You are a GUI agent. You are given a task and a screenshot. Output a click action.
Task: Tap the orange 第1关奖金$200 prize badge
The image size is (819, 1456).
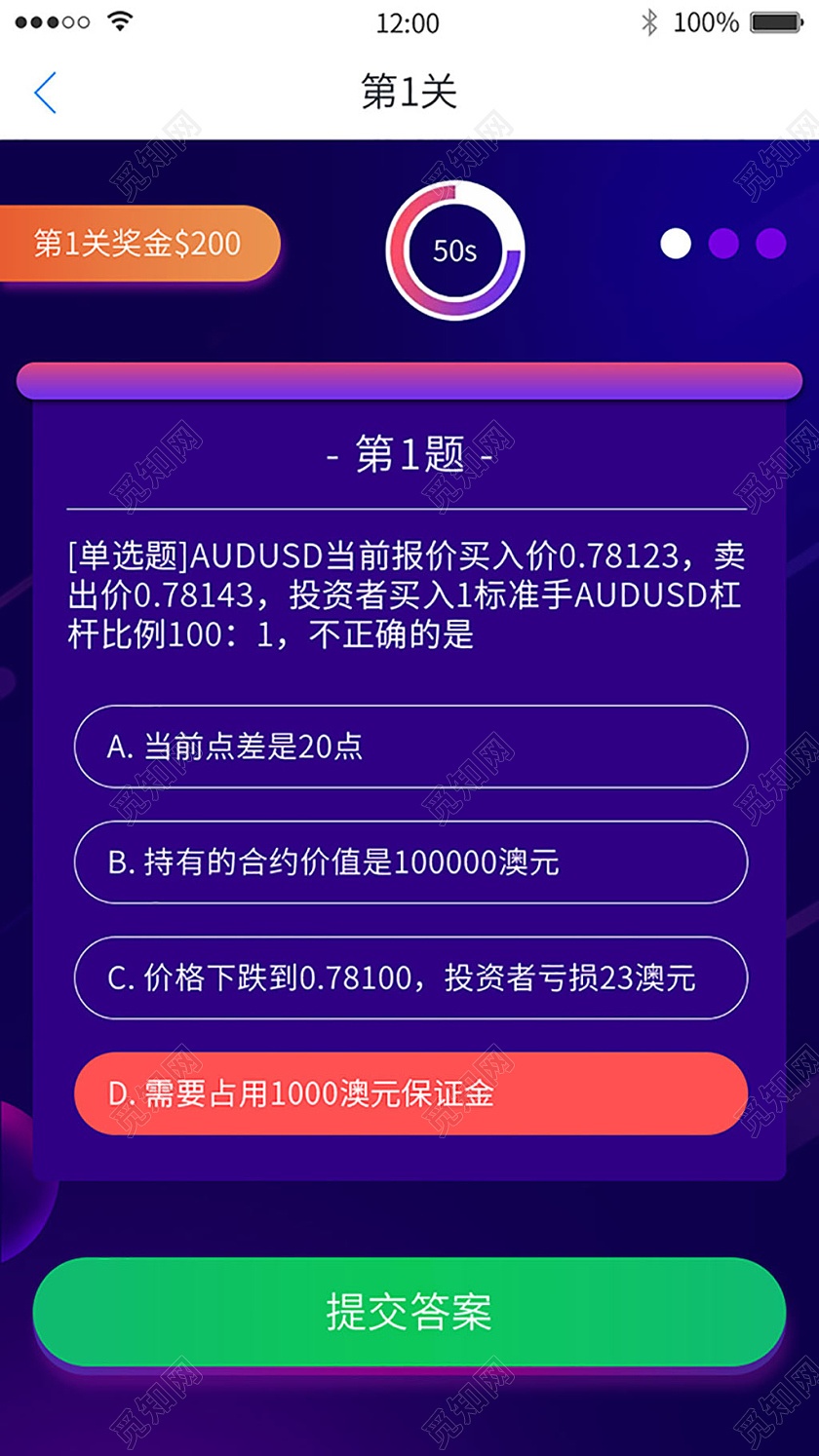[136, 244]
